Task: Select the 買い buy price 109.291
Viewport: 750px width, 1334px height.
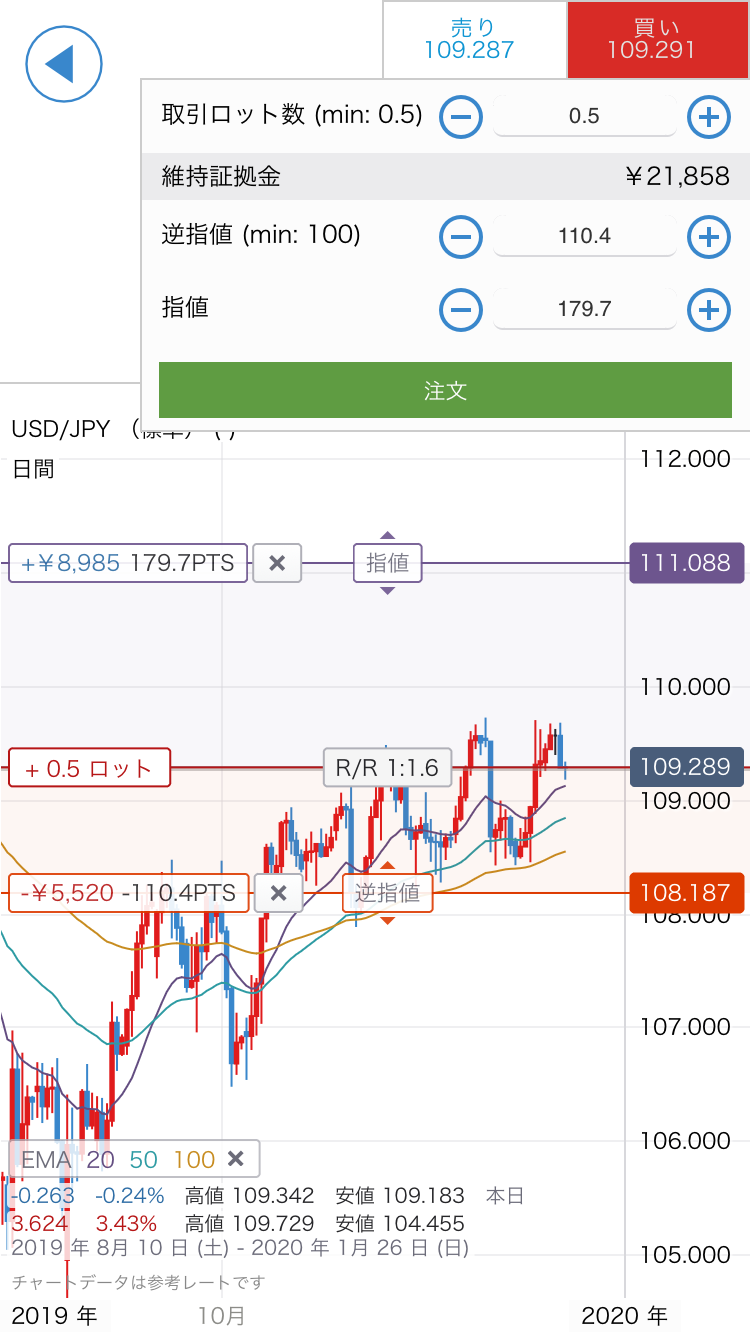Action: point(658,39)
